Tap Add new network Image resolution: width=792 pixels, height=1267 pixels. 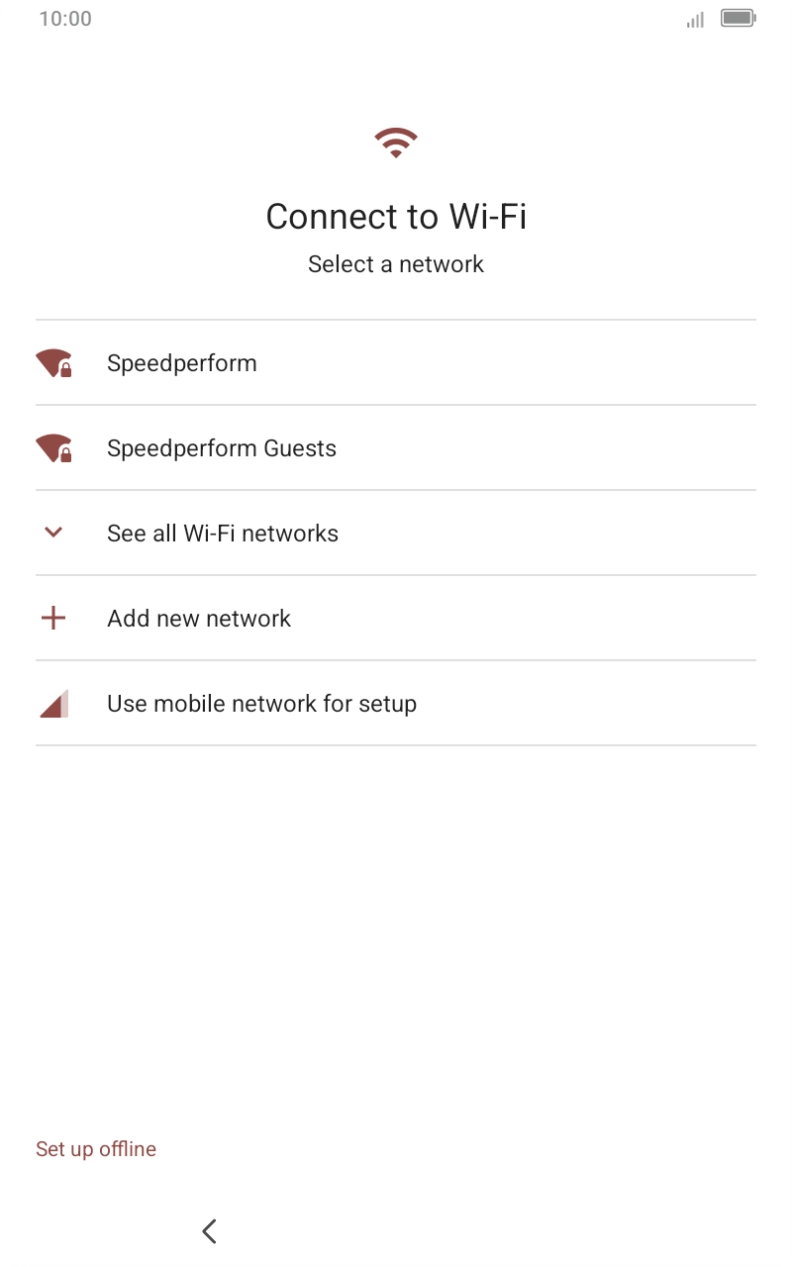click(198, 618)
